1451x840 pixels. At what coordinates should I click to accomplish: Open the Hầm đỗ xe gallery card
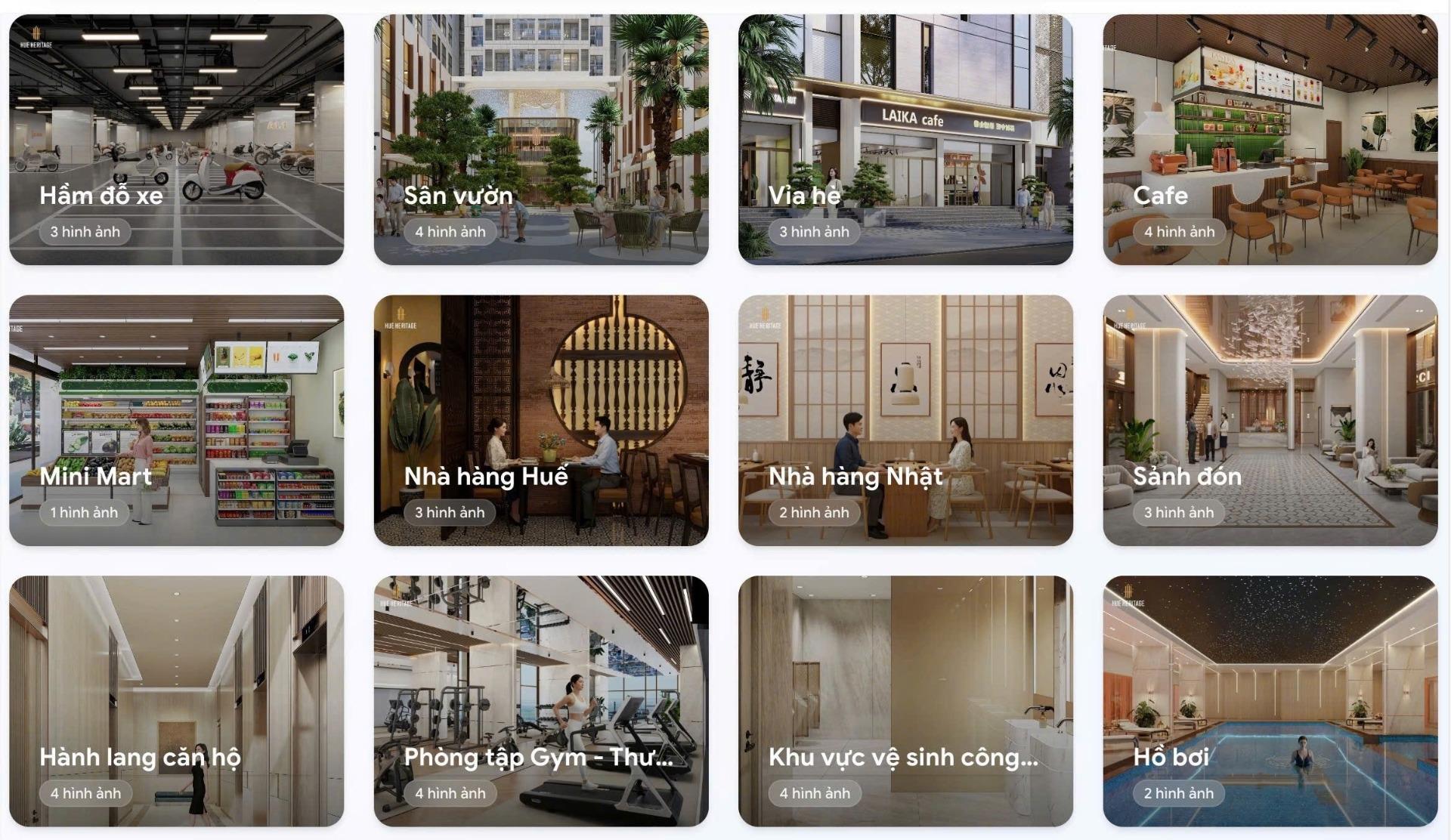[x=176, y=140]
